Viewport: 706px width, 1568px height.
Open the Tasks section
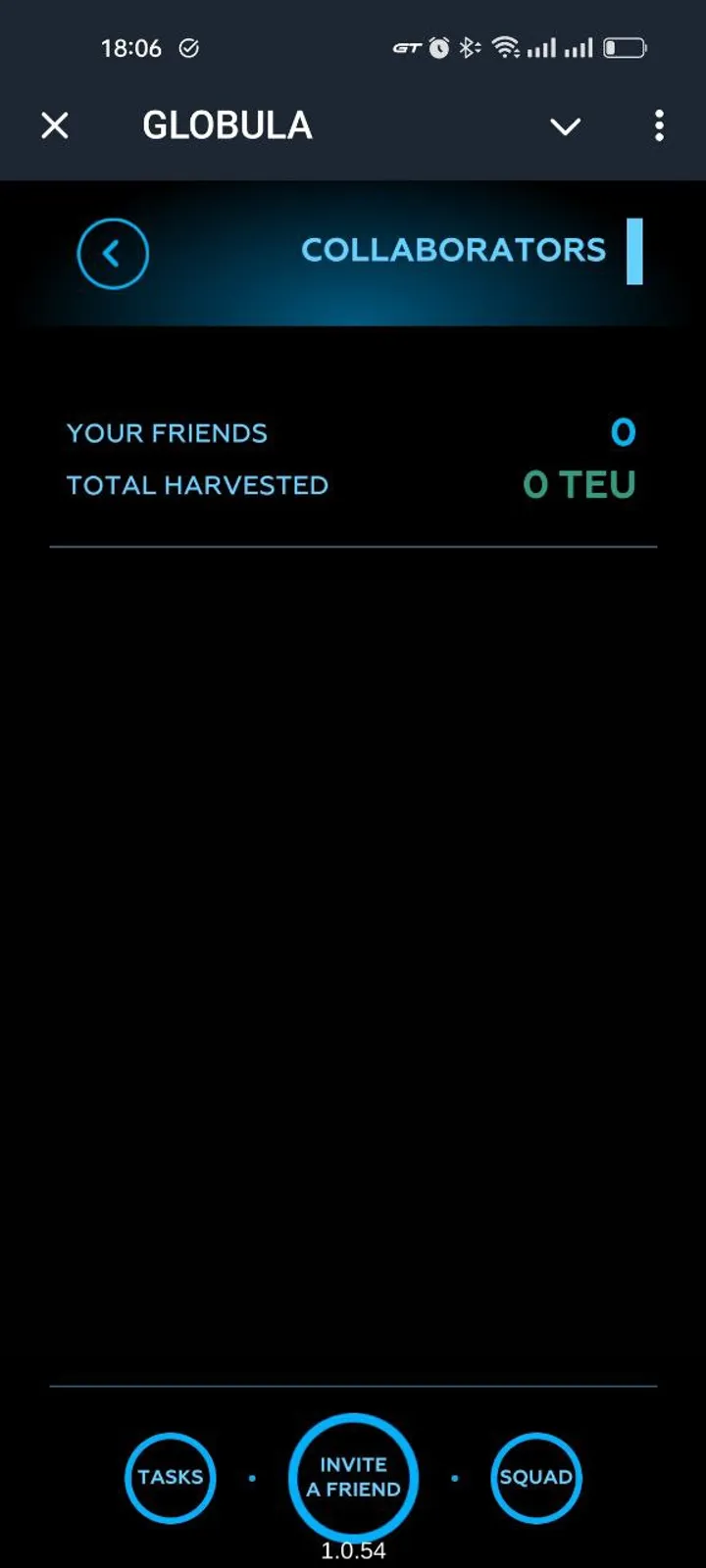click(x=171, y=1477)
